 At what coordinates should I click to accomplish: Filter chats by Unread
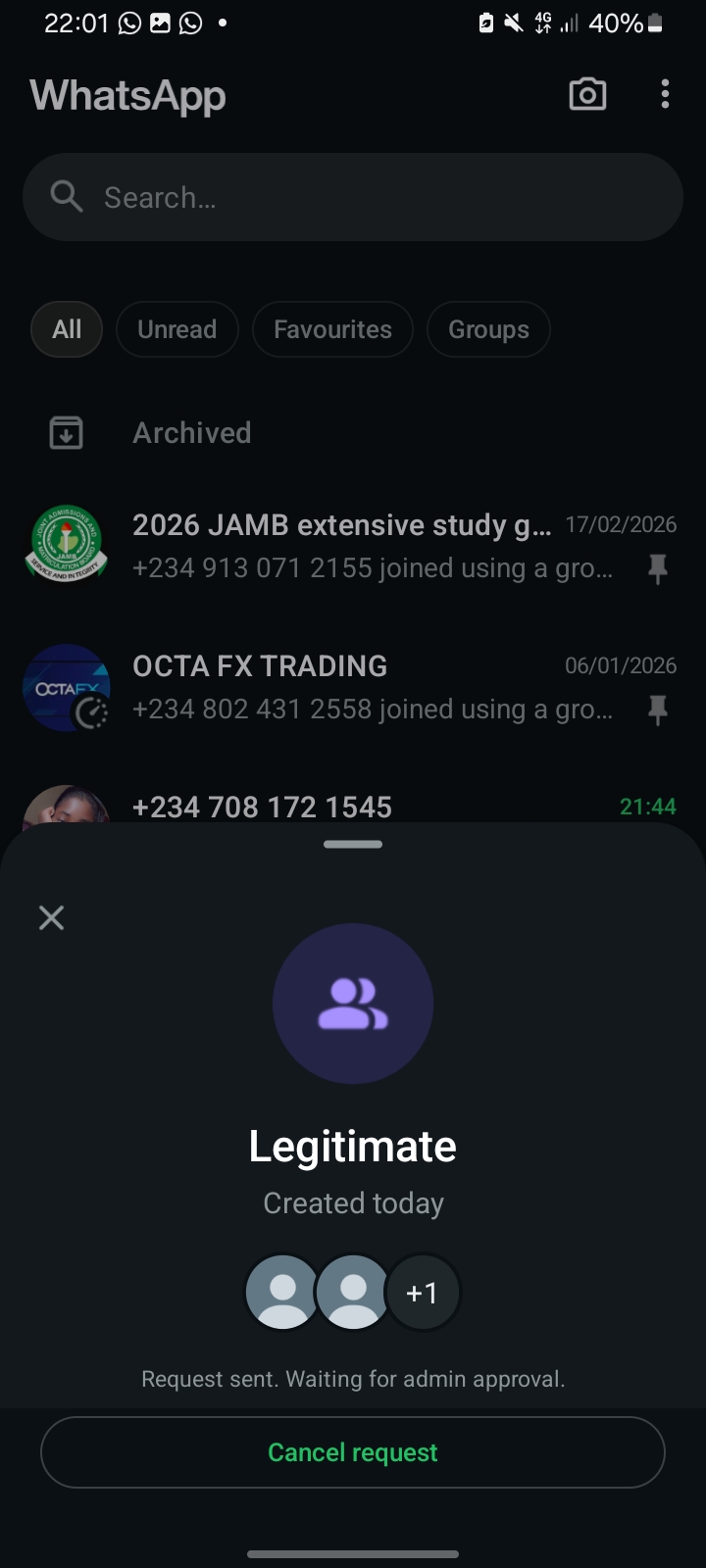click(x=176, y=329)
